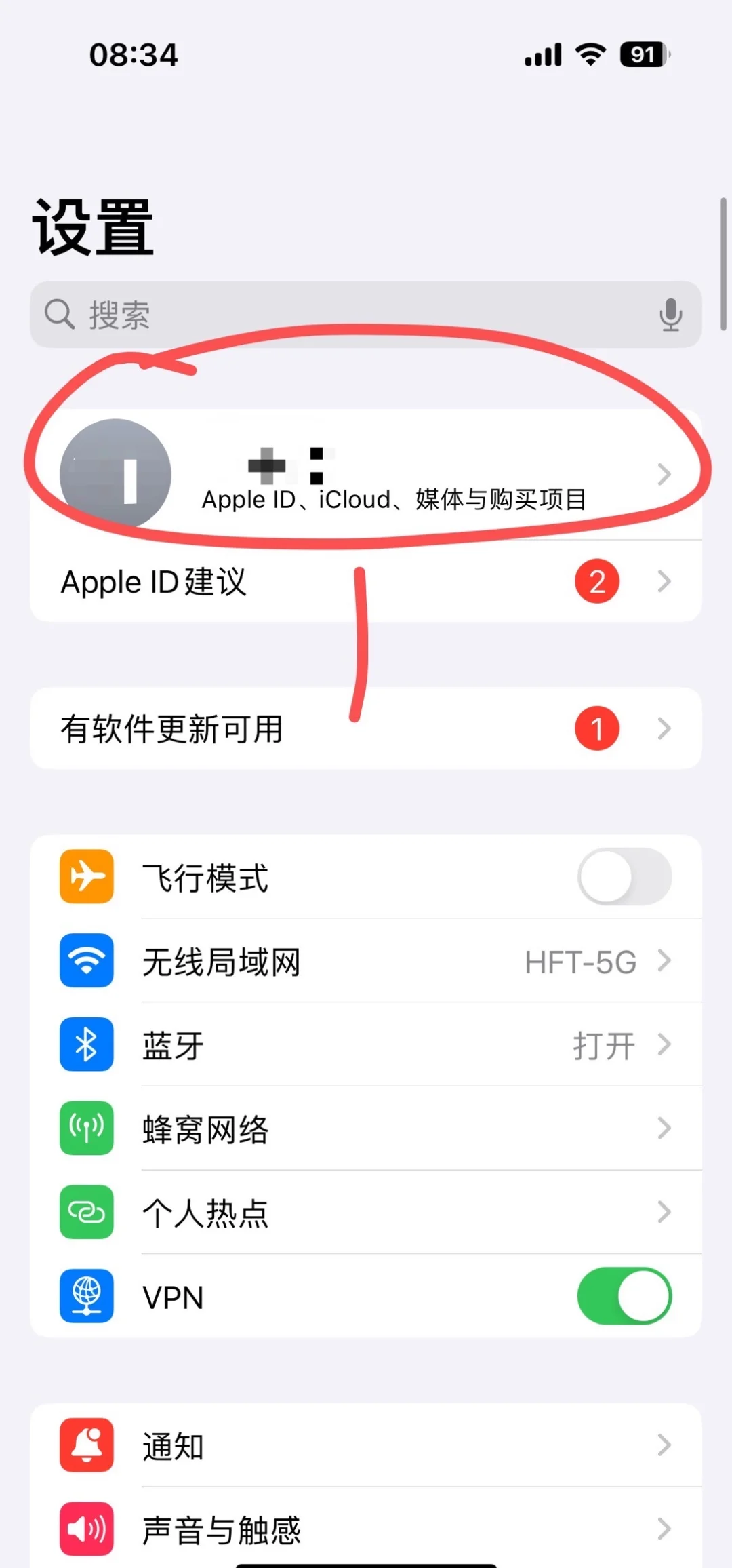The image size is (732, 1568).
Task: Tap the Notifications (通知) bell icon
Action: click(86, 1445)
